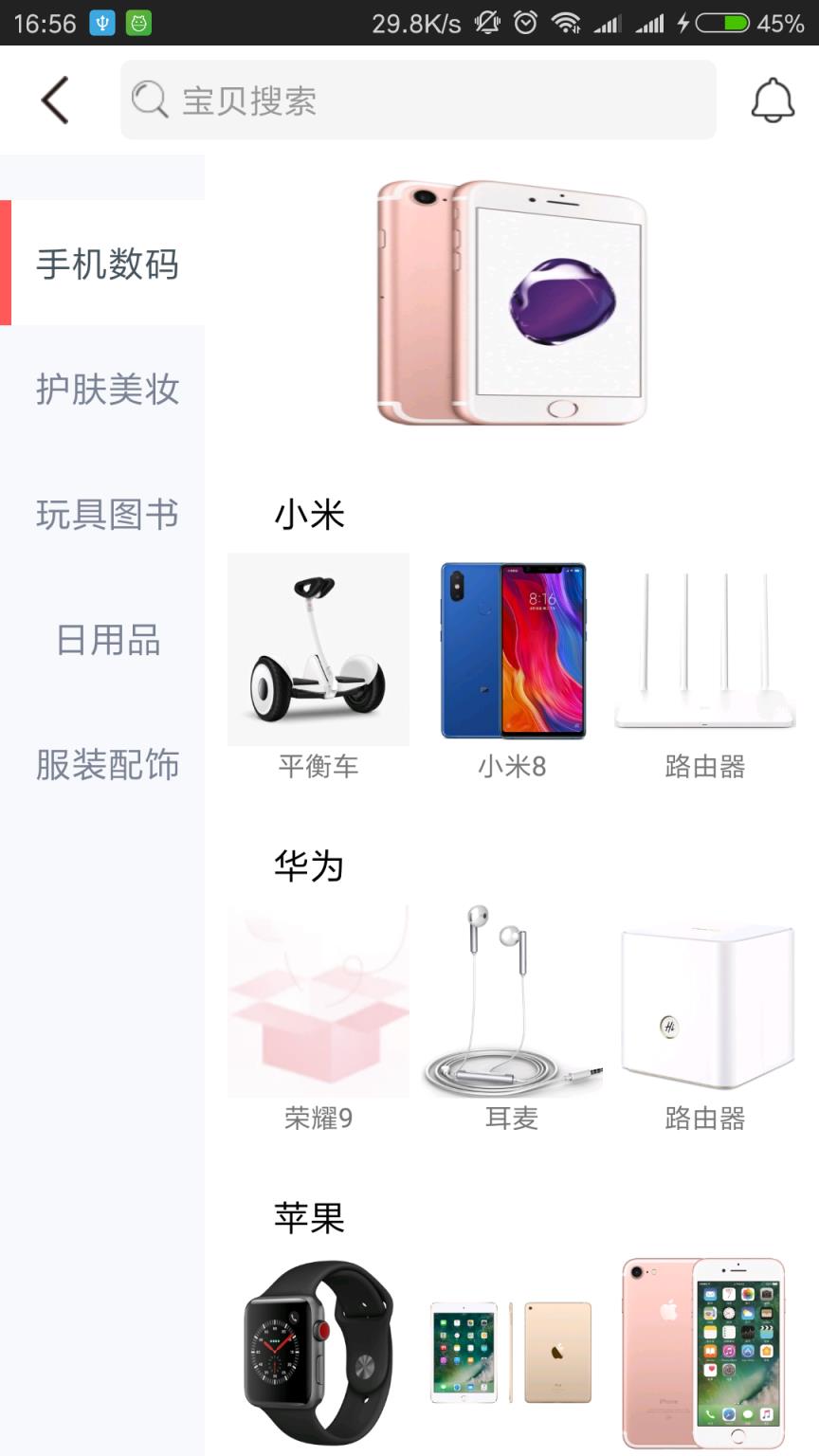
Task: Select the 日用品 category in sidebar
Action: (x=104, y=641)
